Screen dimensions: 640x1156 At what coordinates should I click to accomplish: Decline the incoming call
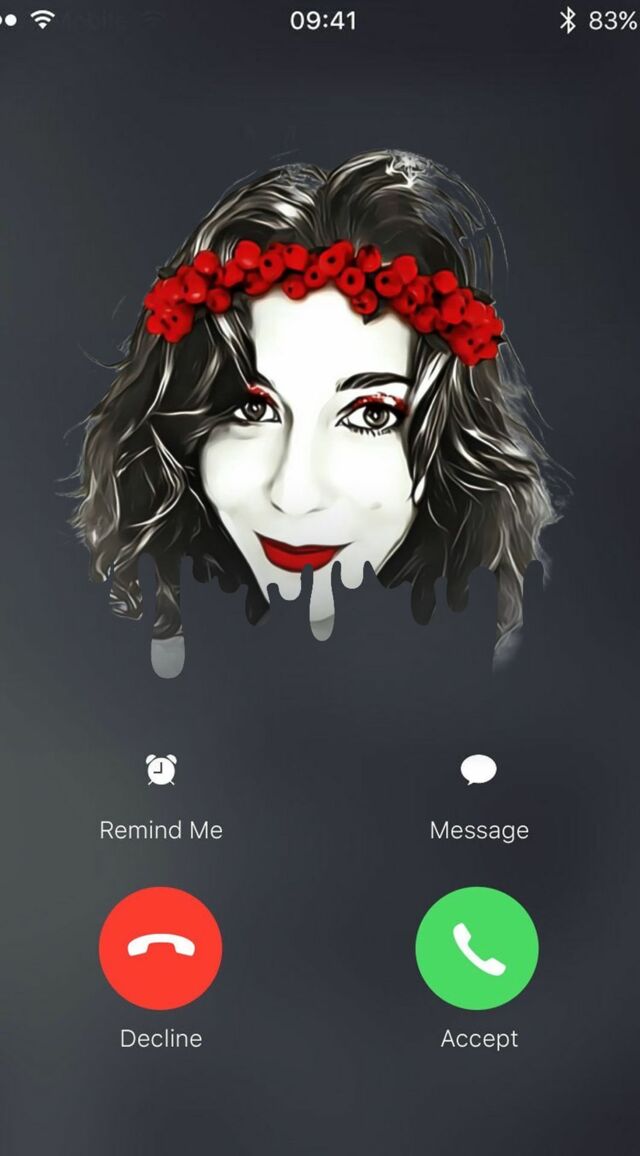(161, 948)
